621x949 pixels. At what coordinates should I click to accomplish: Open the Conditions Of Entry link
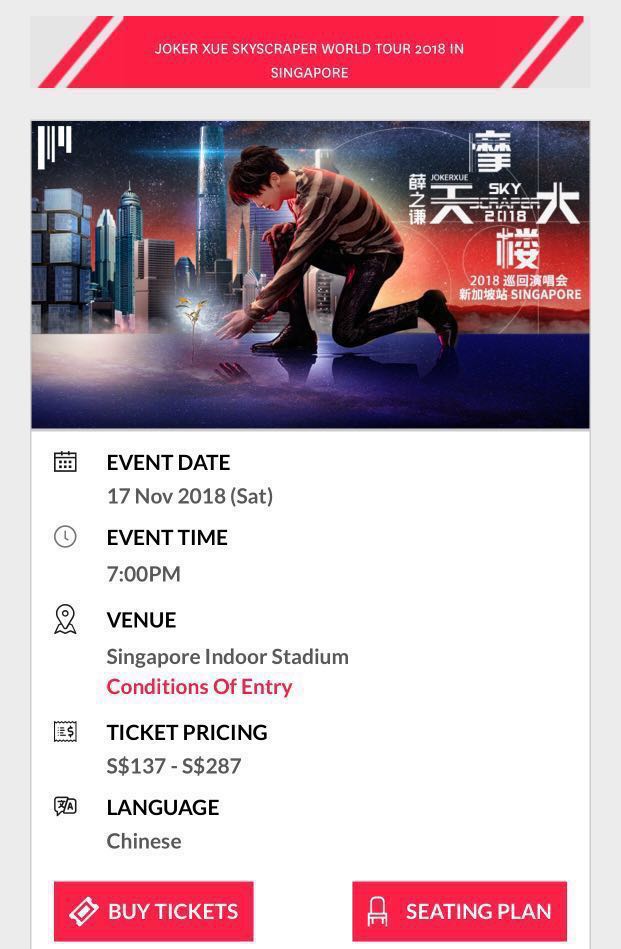(x=199, y=687)
